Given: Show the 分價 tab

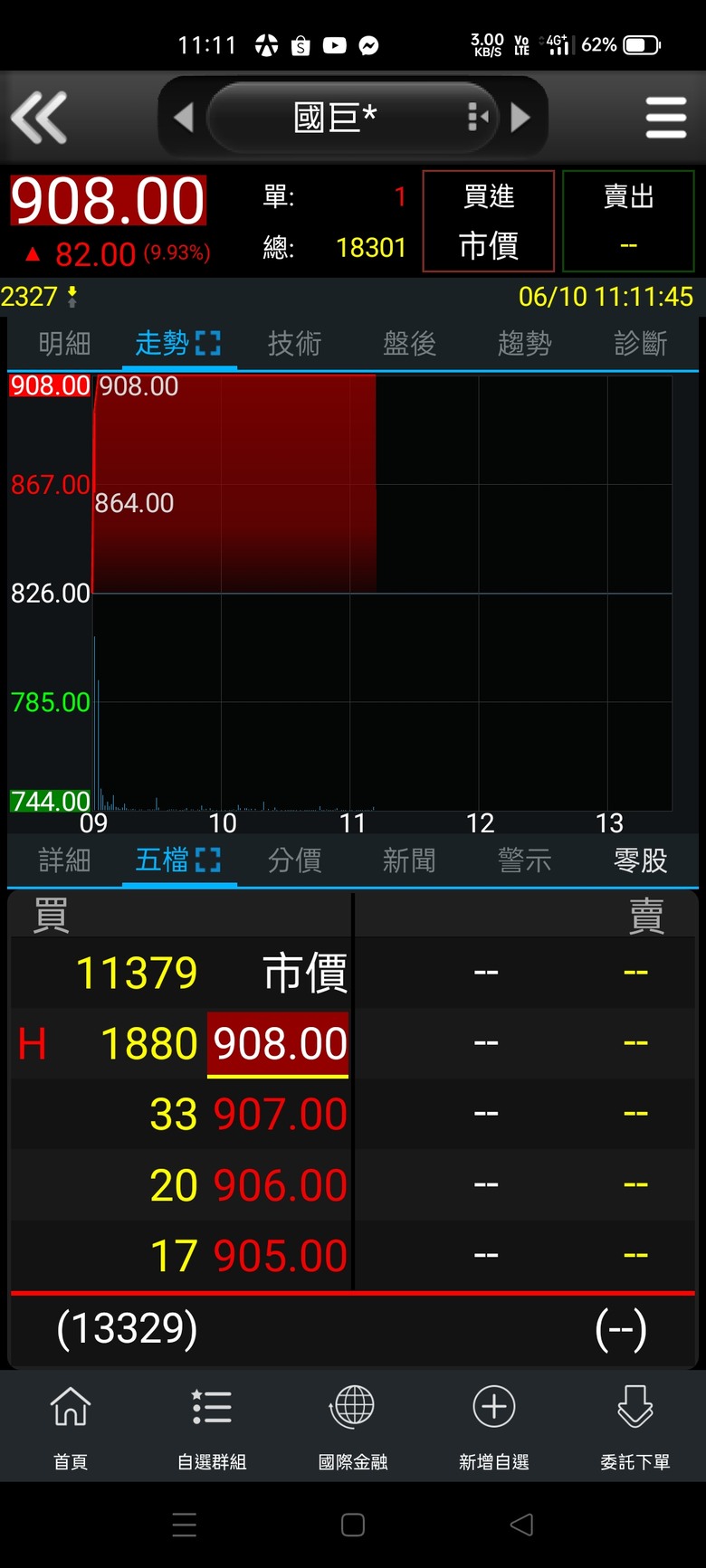Looking at the screenshot, I should (x=294, y=860).
